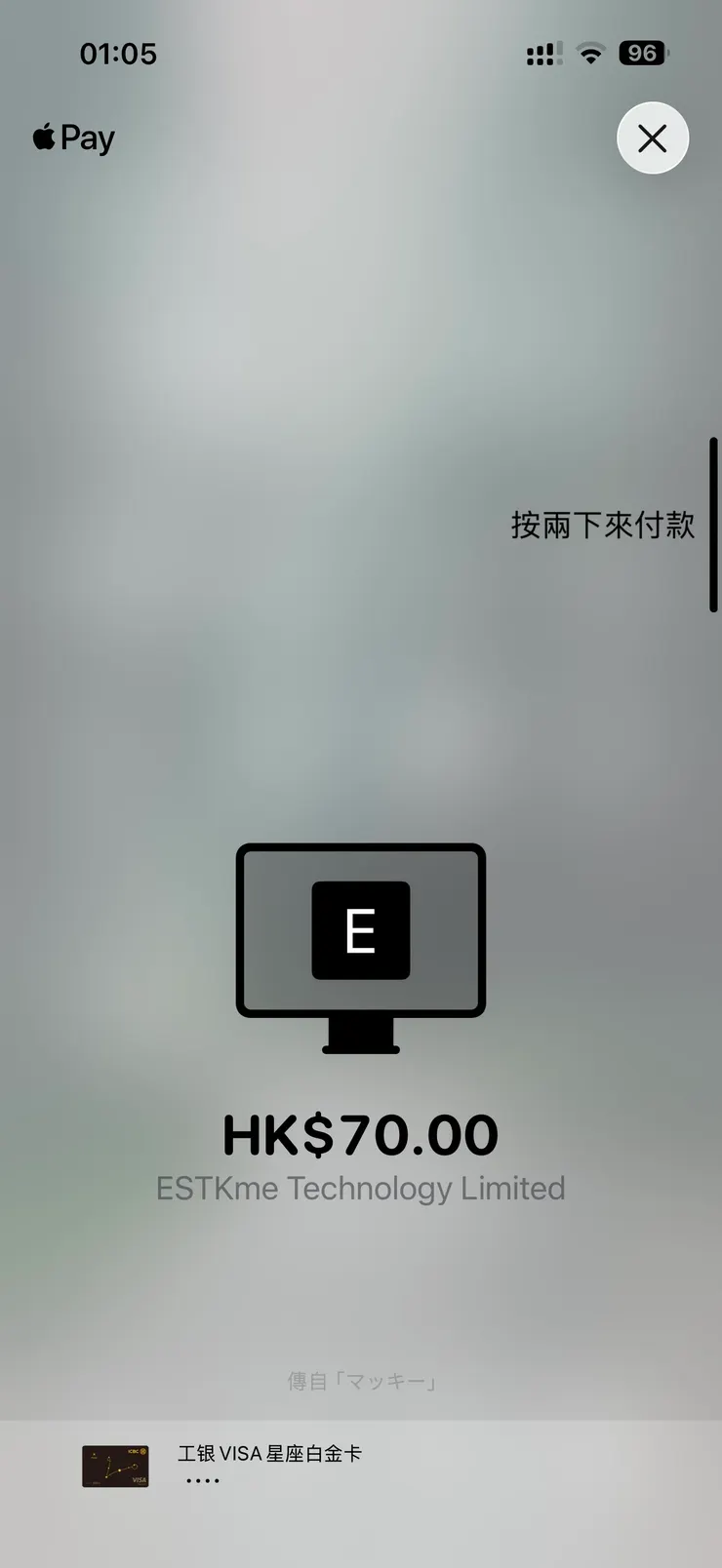Click the VISA logo on the card
The height and width of the screenshot is (1568, 722).
pyautogui.click(x=140, y=1480)
